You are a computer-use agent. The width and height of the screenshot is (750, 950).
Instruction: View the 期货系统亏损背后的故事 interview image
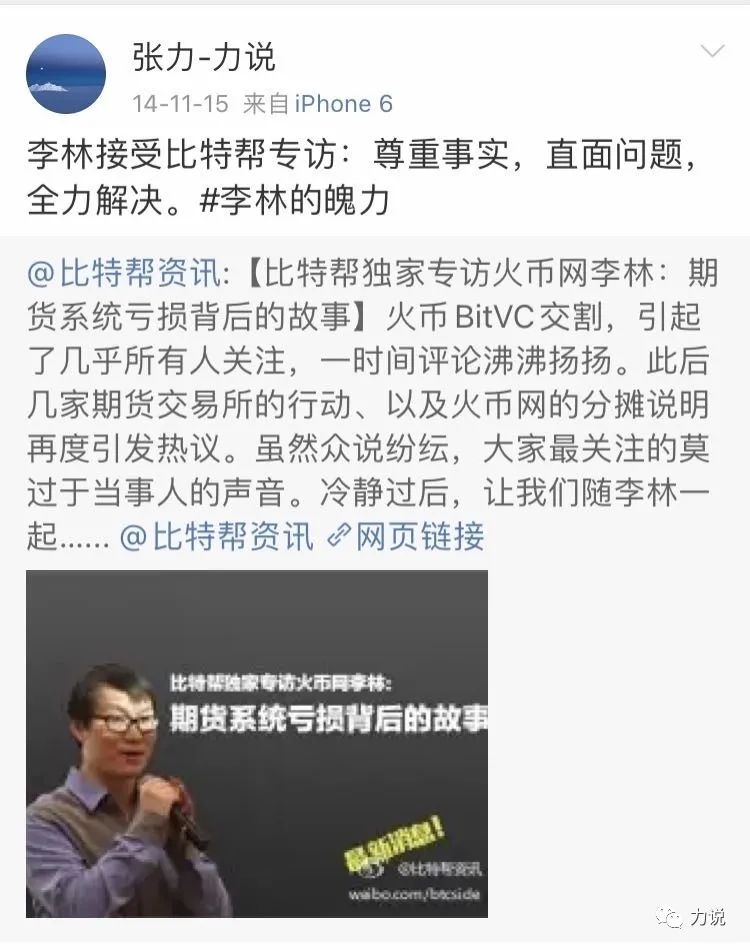pyautogui.click(x=257, y=743)
